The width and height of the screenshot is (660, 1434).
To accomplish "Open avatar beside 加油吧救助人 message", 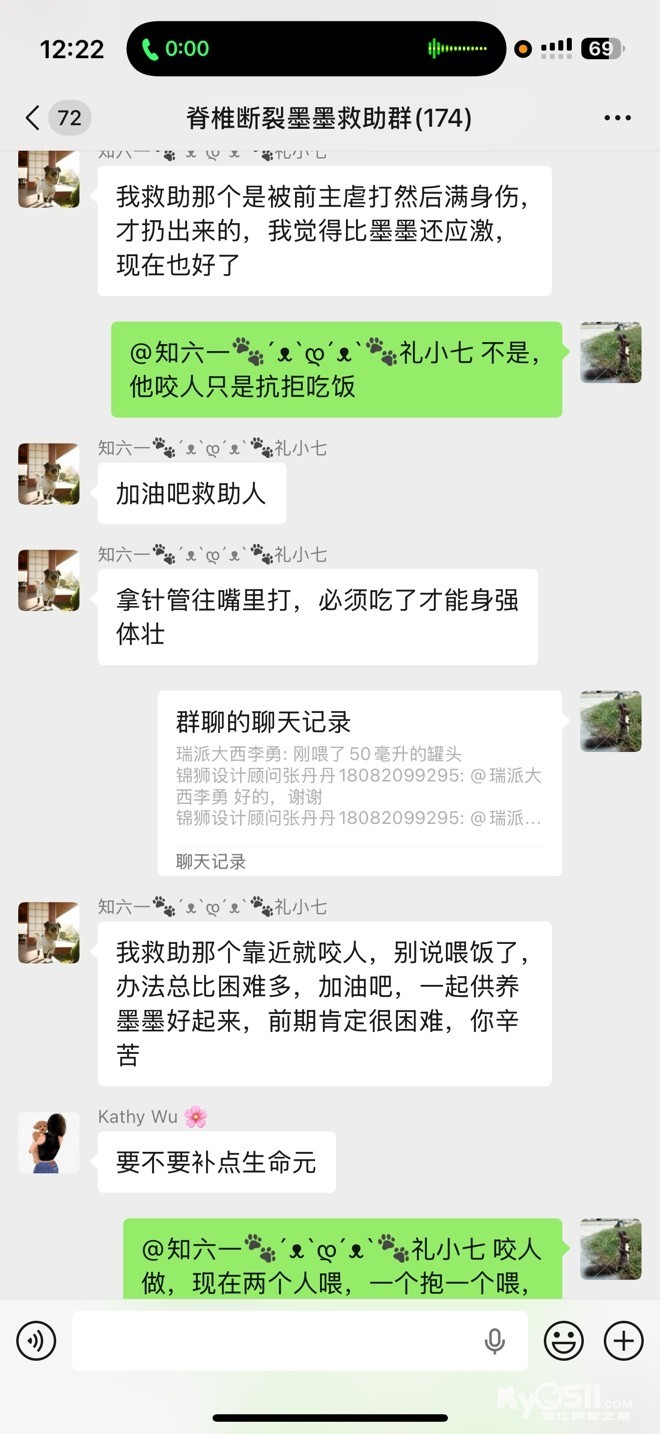I will pos(48,474).
